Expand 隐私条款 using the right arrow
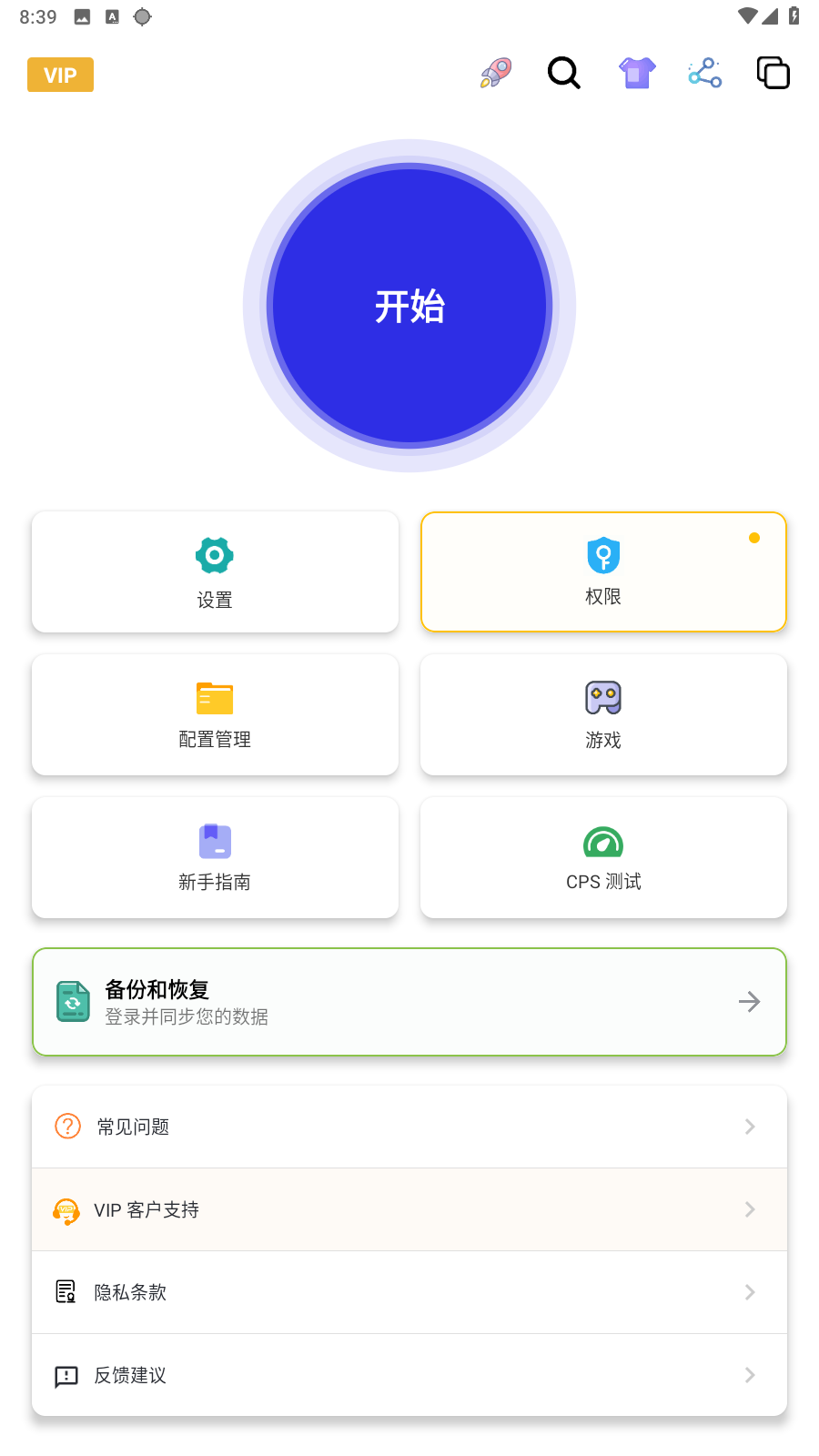The height and width of the screenshot is (1456, 819). (750, 1292)
